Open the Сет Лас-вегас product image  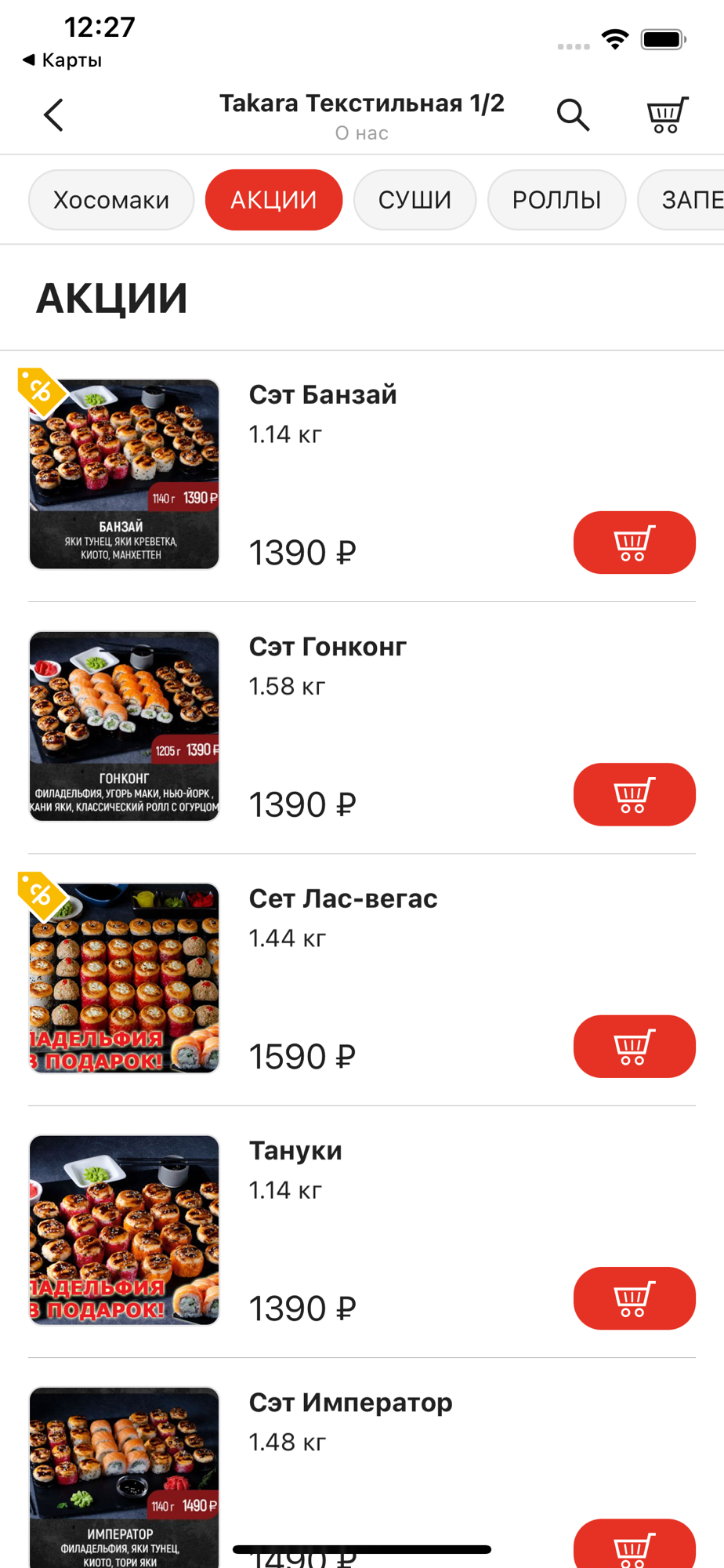coord(124,978)
